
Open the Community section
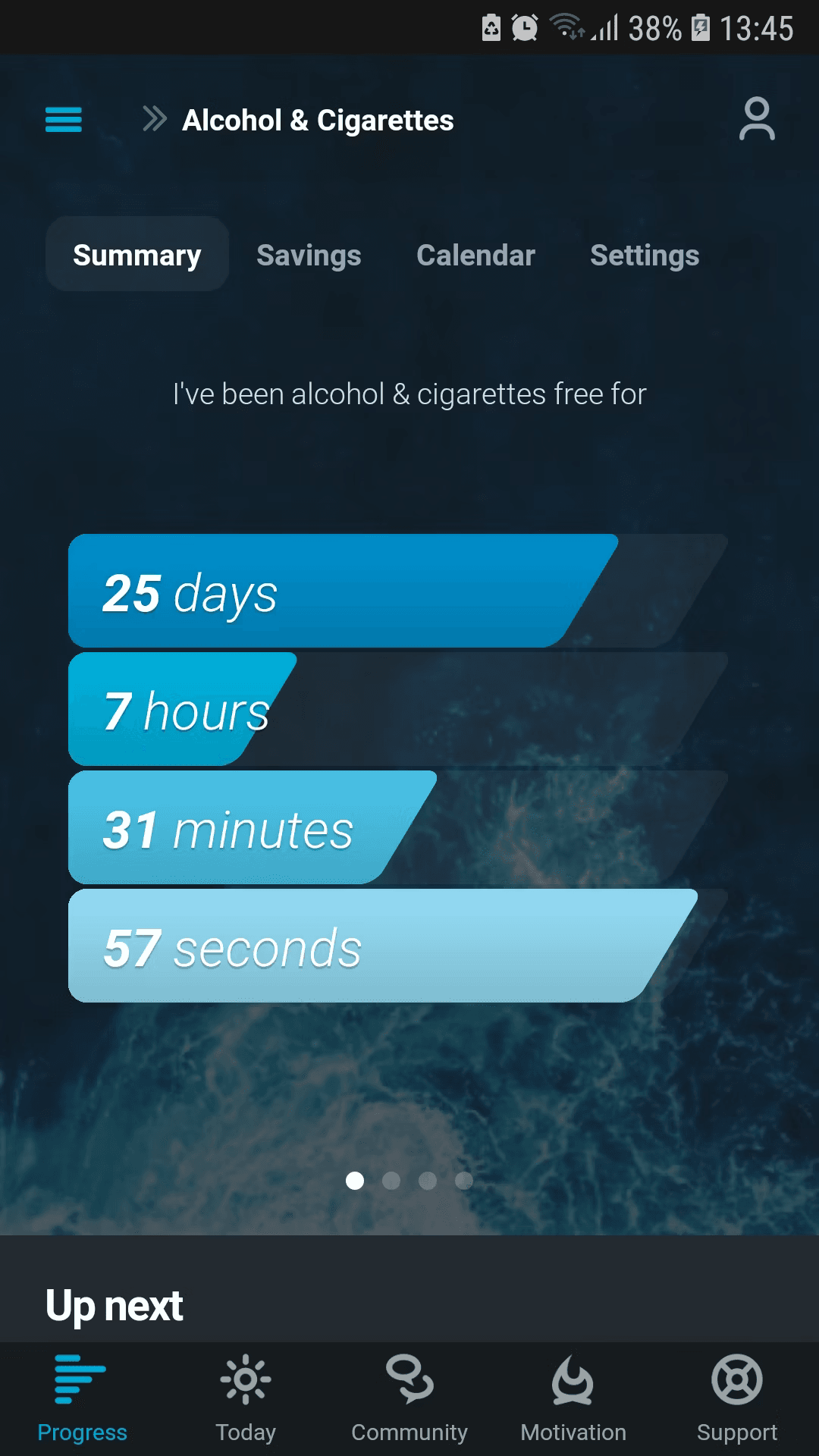[x=409, y=1399]
